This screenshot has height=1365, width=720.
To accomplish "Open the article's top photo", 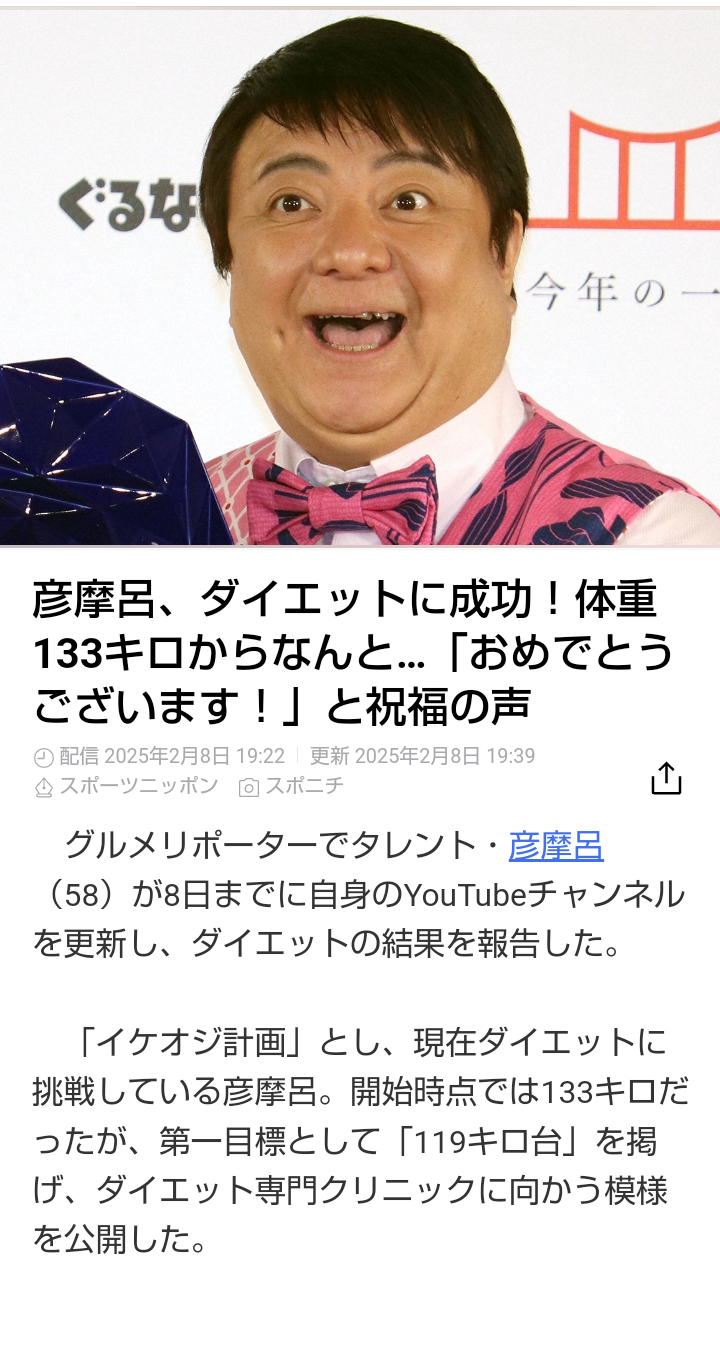I will point(360,278).
